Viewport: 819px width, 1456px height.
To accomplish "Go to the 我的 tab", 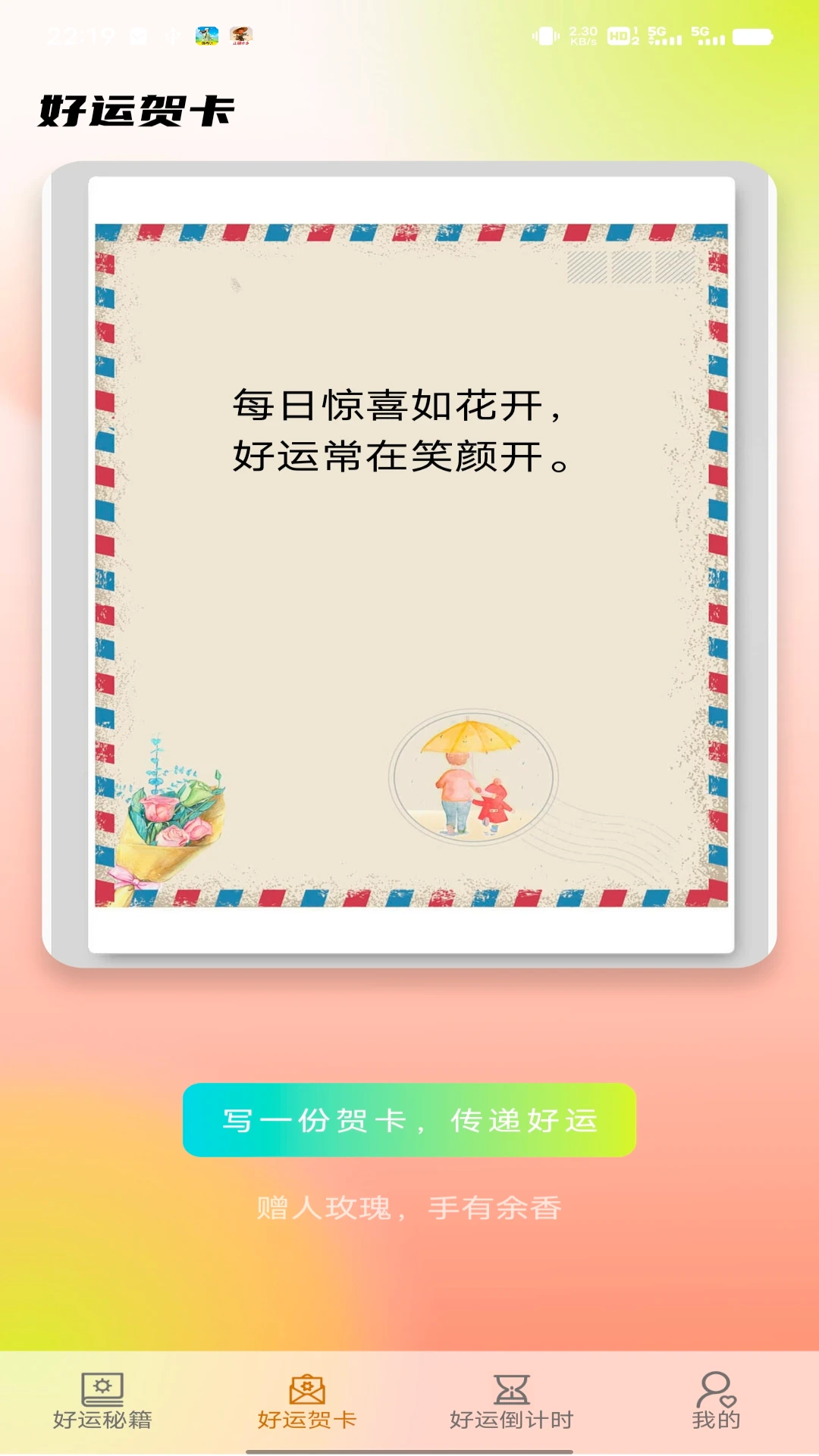I will [x=716, y=1401].
